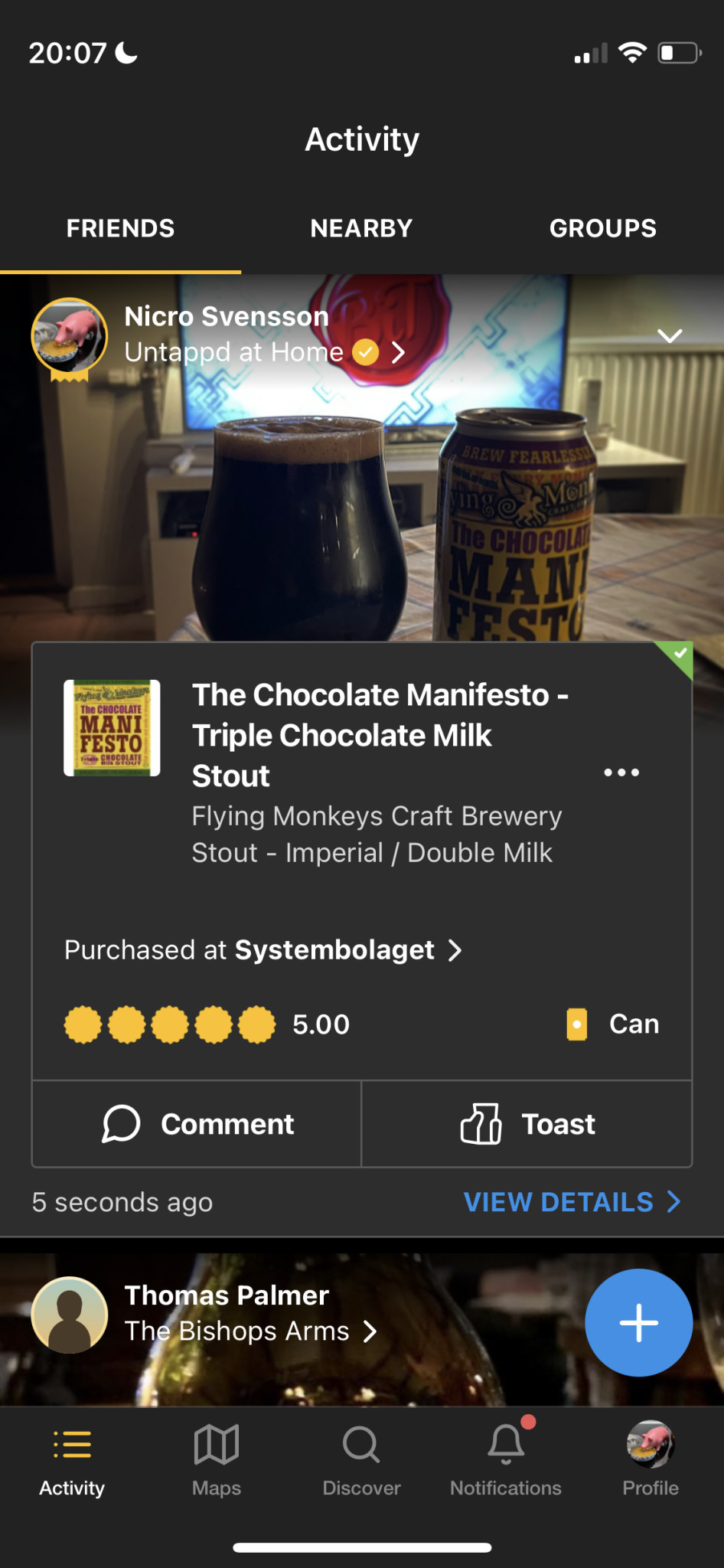Open Nicro Svensson's profile picture

point(70,336)
